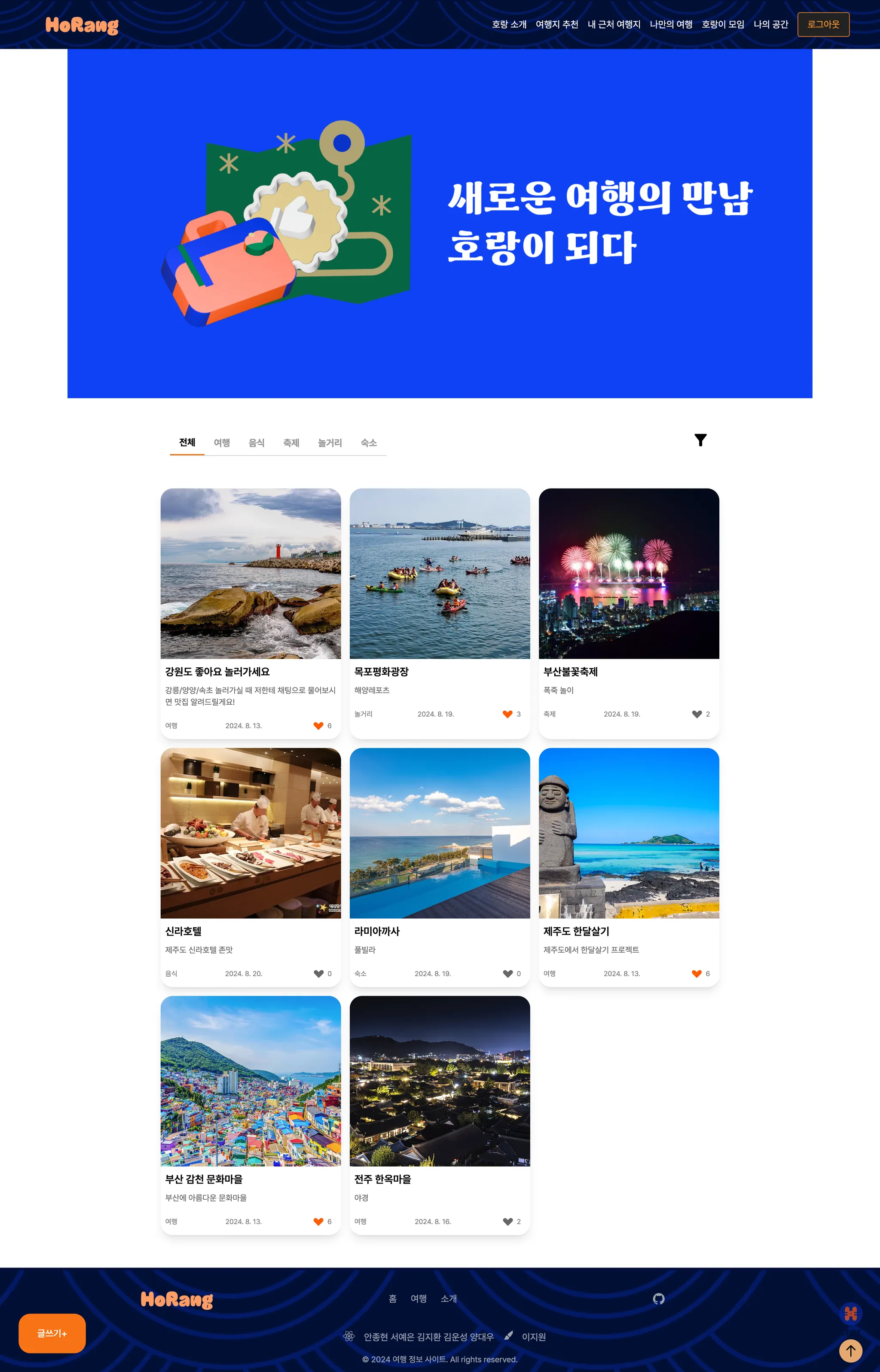
Task: Go to 여행지 추천 page
Action: coord(556,24)
